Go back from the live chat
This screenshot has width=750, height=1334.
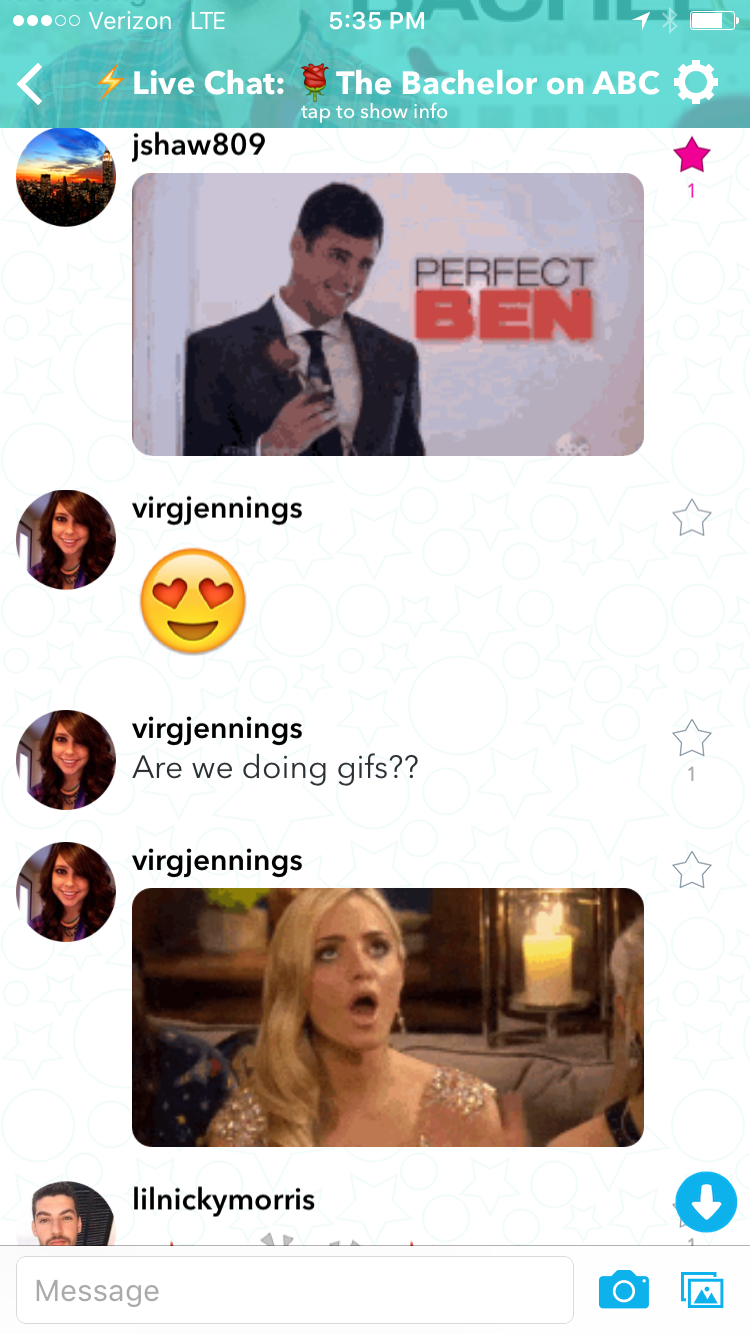(x=32, y=84)
